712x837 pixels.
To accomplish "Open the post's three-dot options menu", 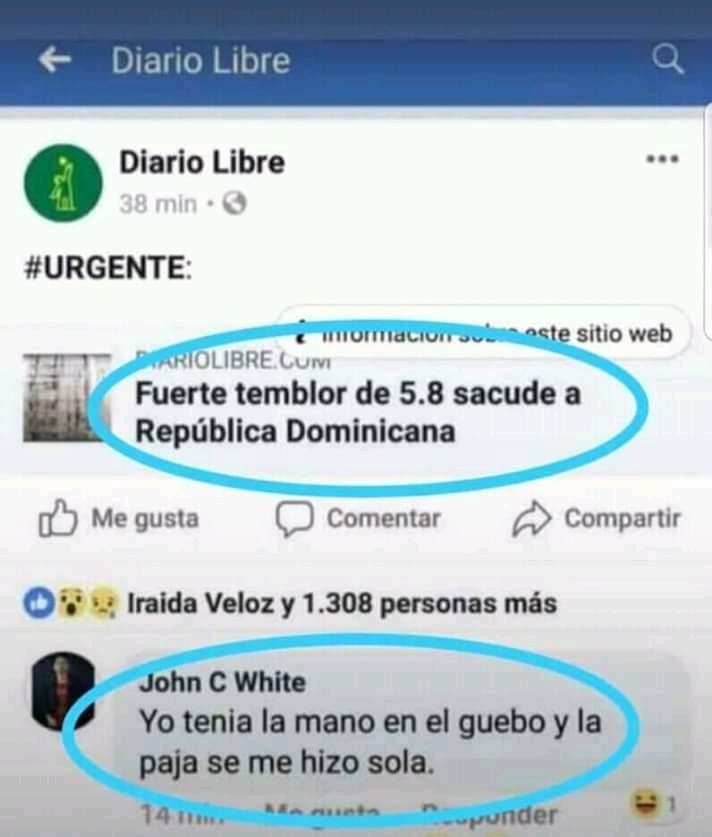I will coord(662,159).
